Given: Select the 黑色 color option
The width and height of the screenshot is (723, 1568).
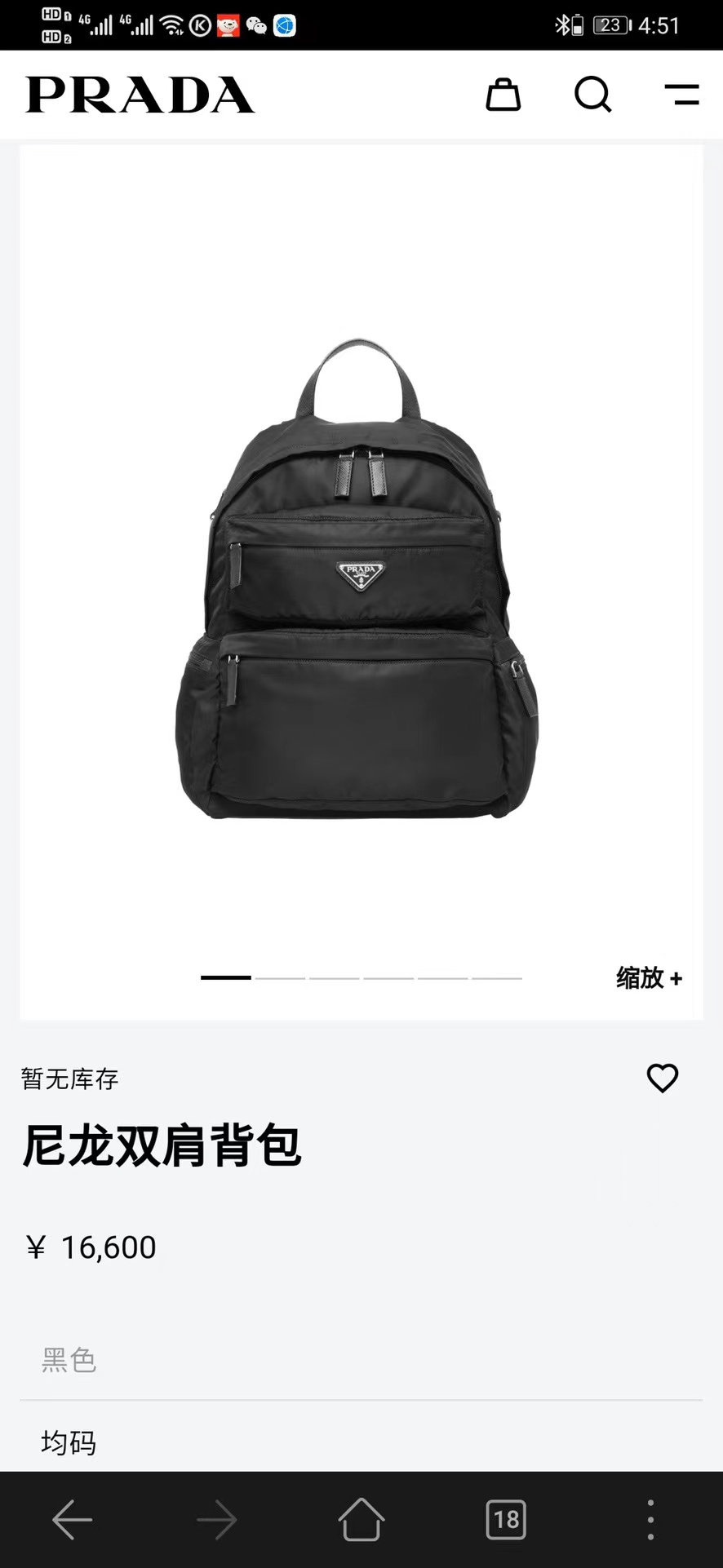Looking at the screenshot, I should point(69,1360).
